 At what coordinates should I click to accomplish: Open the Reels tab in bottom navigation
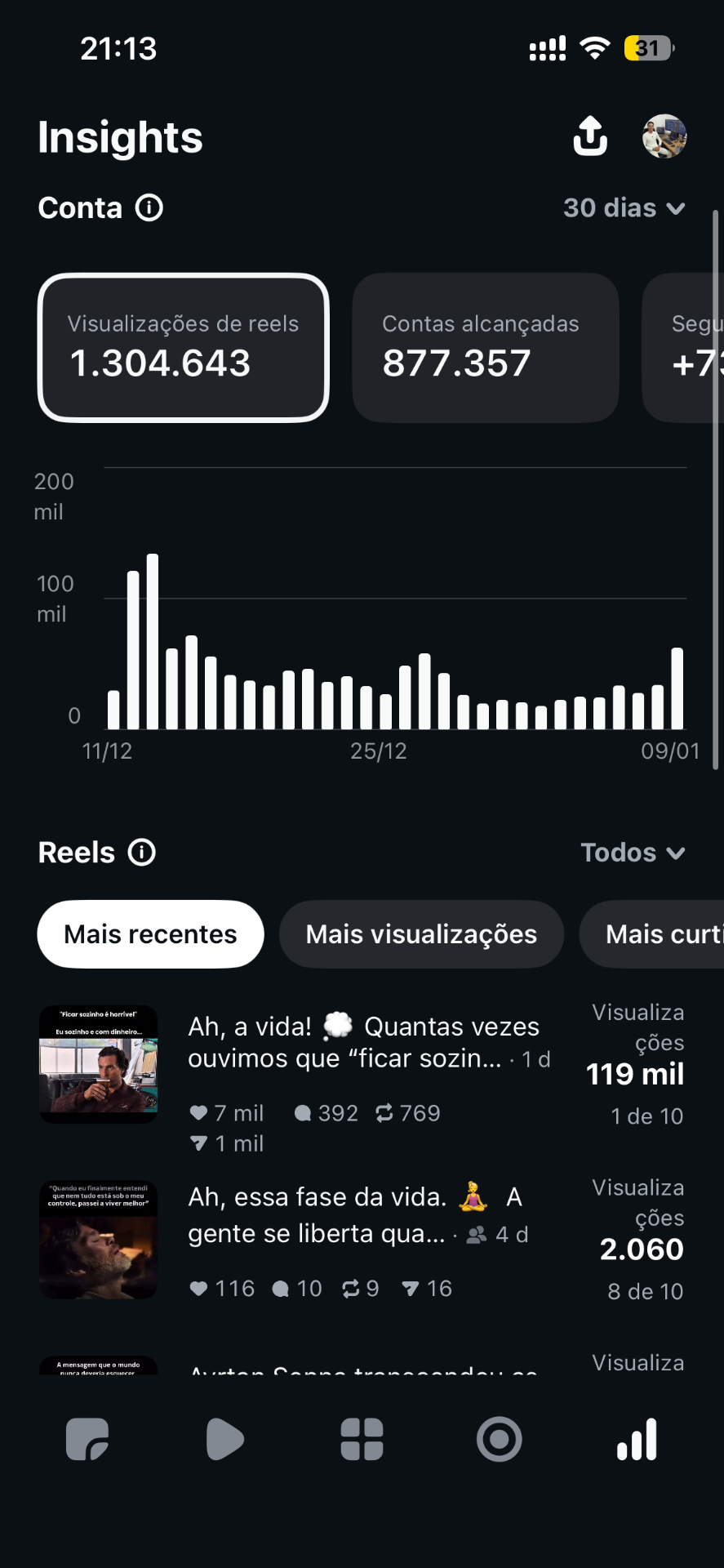tap(224, 1440)
